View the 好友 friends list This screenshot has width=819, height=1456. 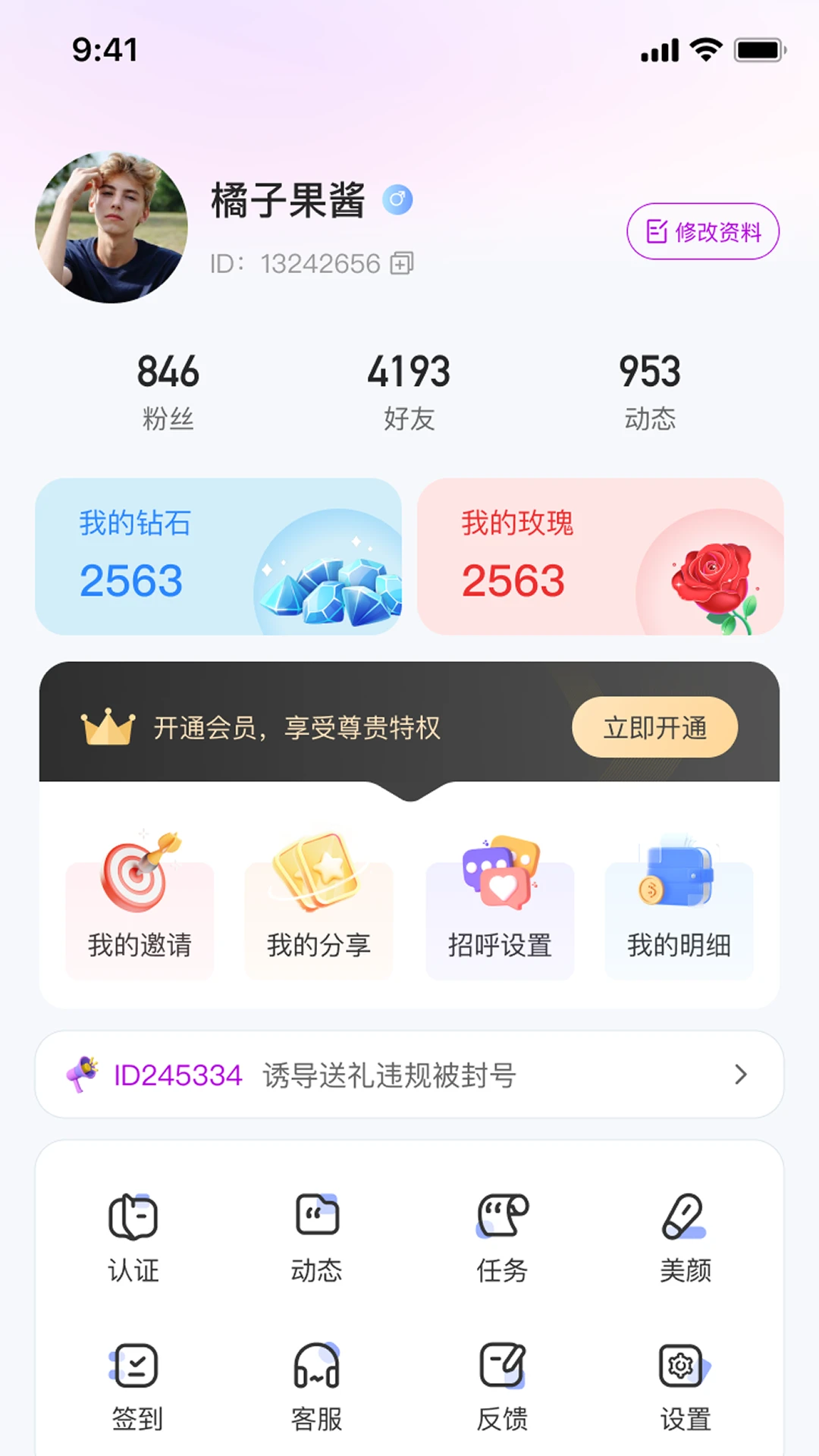click(409, 391)
